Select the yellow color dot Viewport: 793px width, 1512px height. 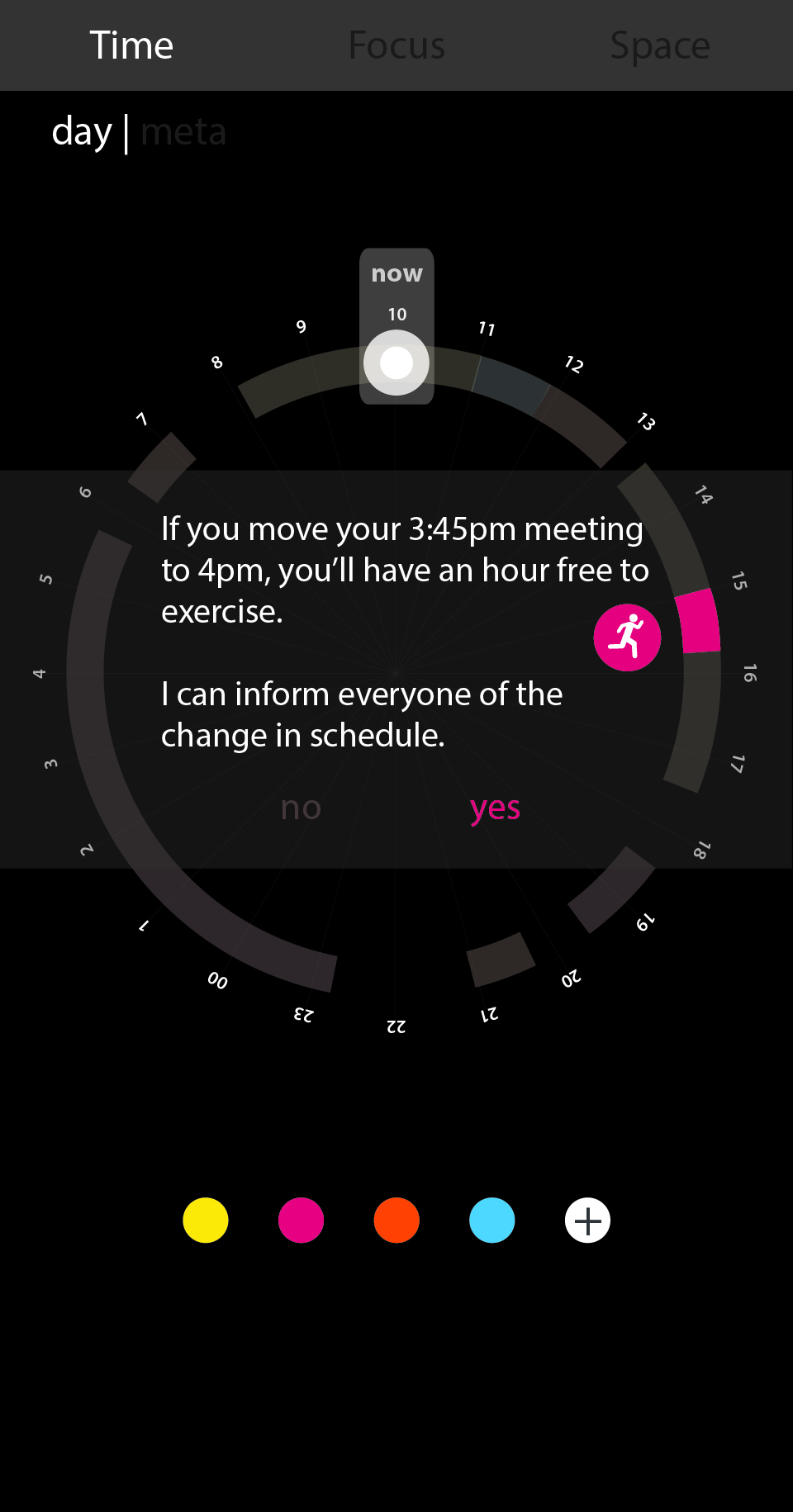tap(206, 1221)
